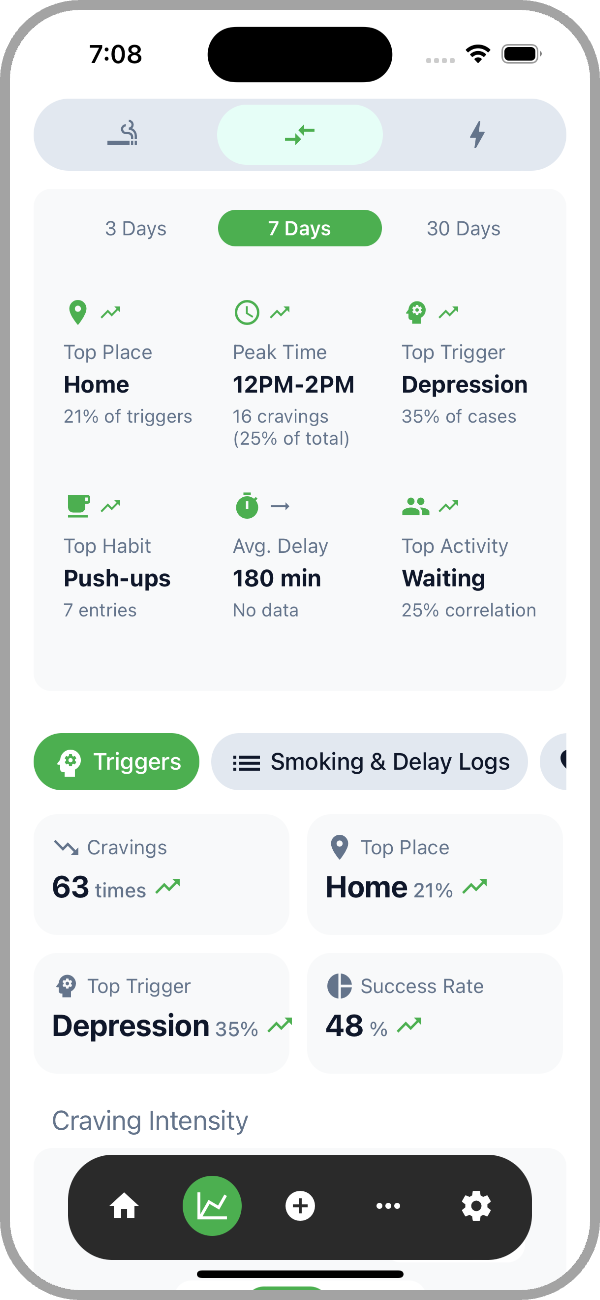Screen dimensions: 600x1300
Task: Select the Triggers chip
Action: point(117,762)
